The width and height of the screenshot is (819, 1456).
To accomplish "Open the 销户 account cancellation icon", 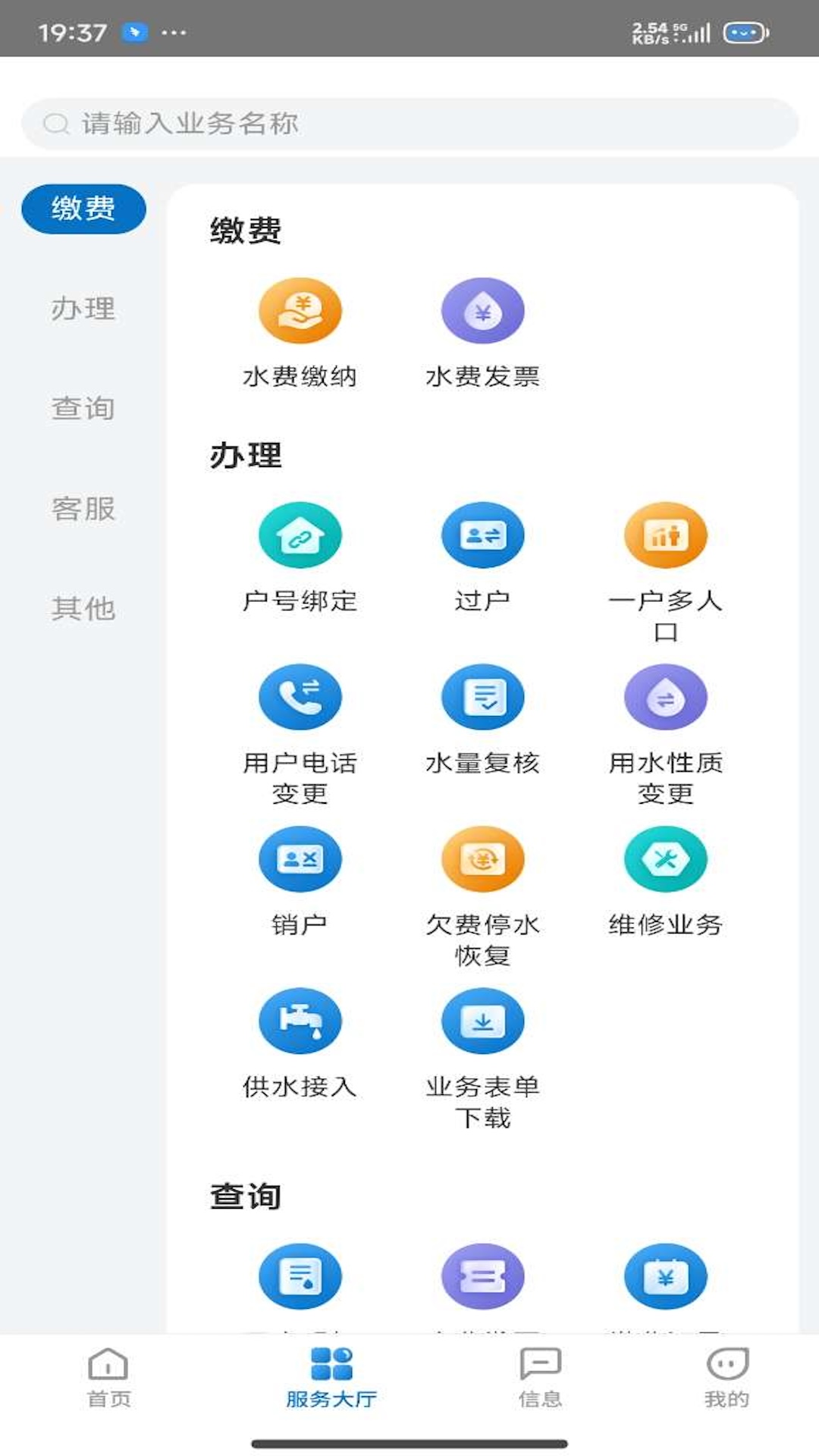I will pos(300,858).
